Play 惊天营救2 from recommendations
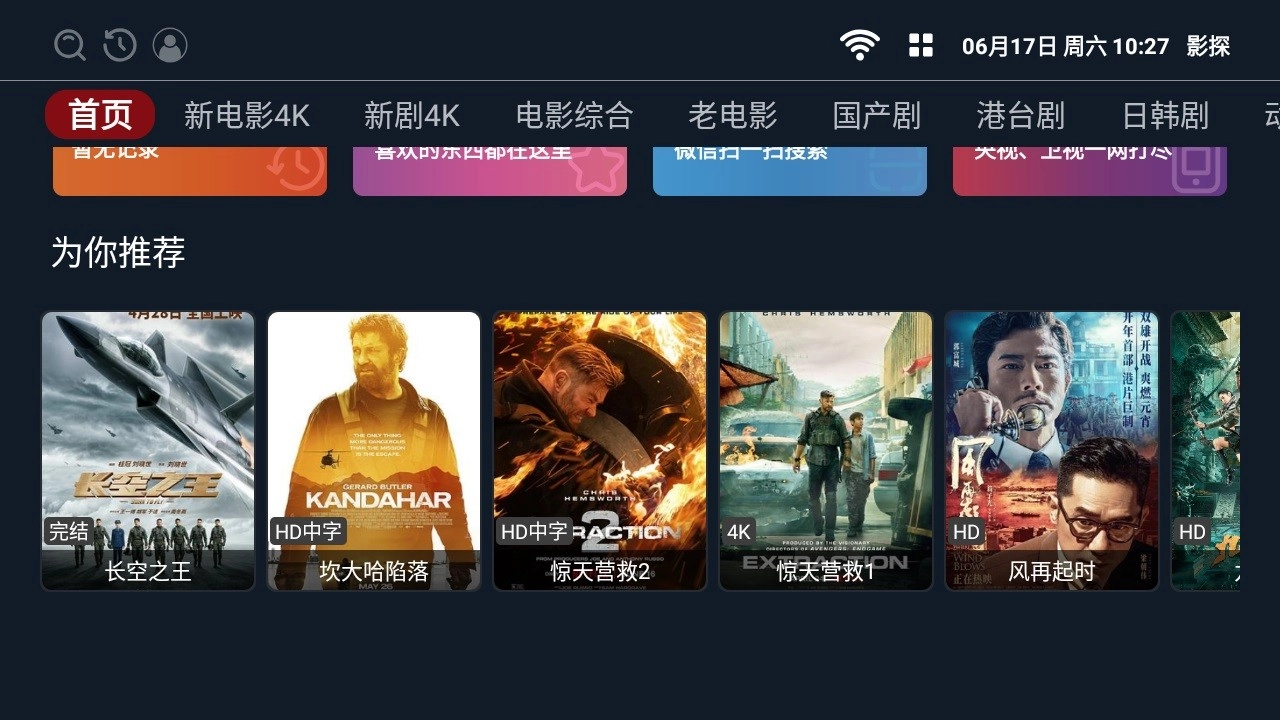This screenshot has height=720, width=1280. pyautogui.click(x=600, y=450)
